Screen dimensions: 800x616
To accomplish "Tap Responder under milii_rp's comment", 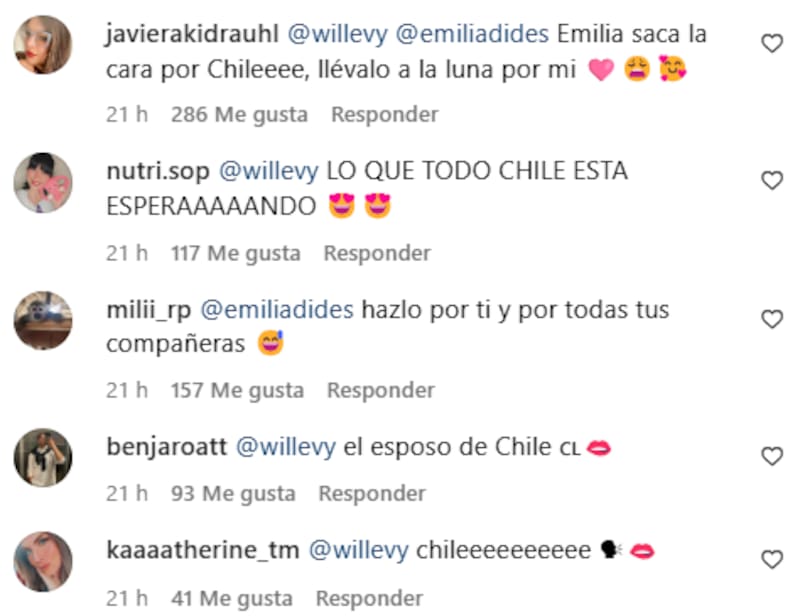I will 381,390.
